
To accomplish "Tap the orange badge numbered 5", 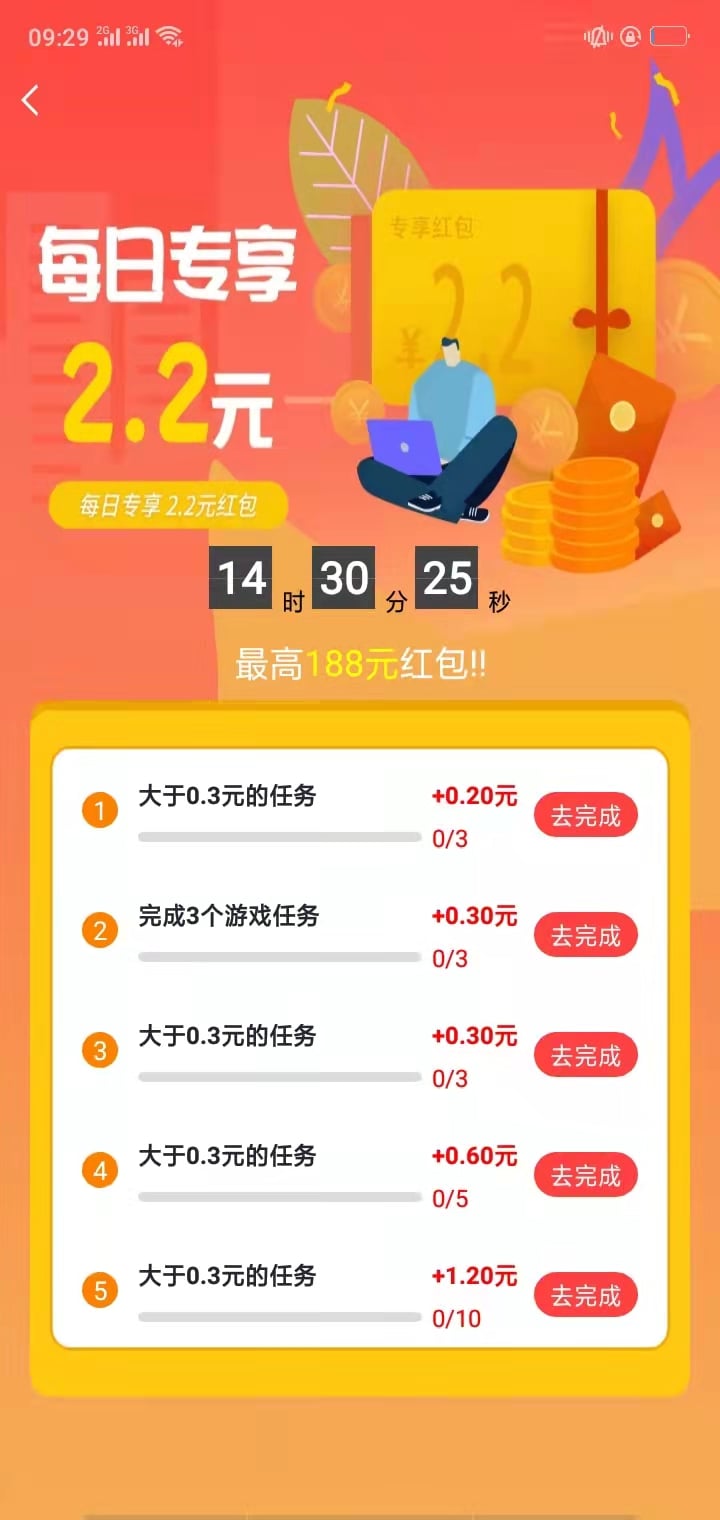I will coord(100,1292).
